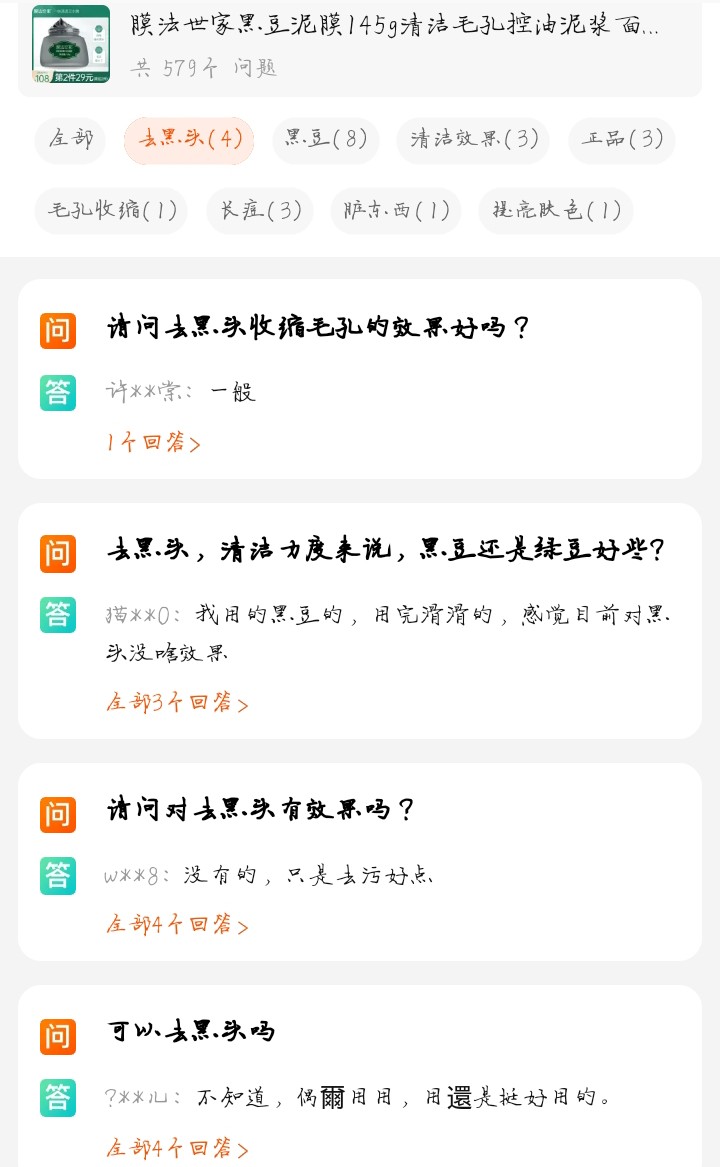Click the 问 icon for 可以去黑头吗 question
The width and height of the screenshot is (720, 1167).
pyautogui.click(x=57, y=1037)
